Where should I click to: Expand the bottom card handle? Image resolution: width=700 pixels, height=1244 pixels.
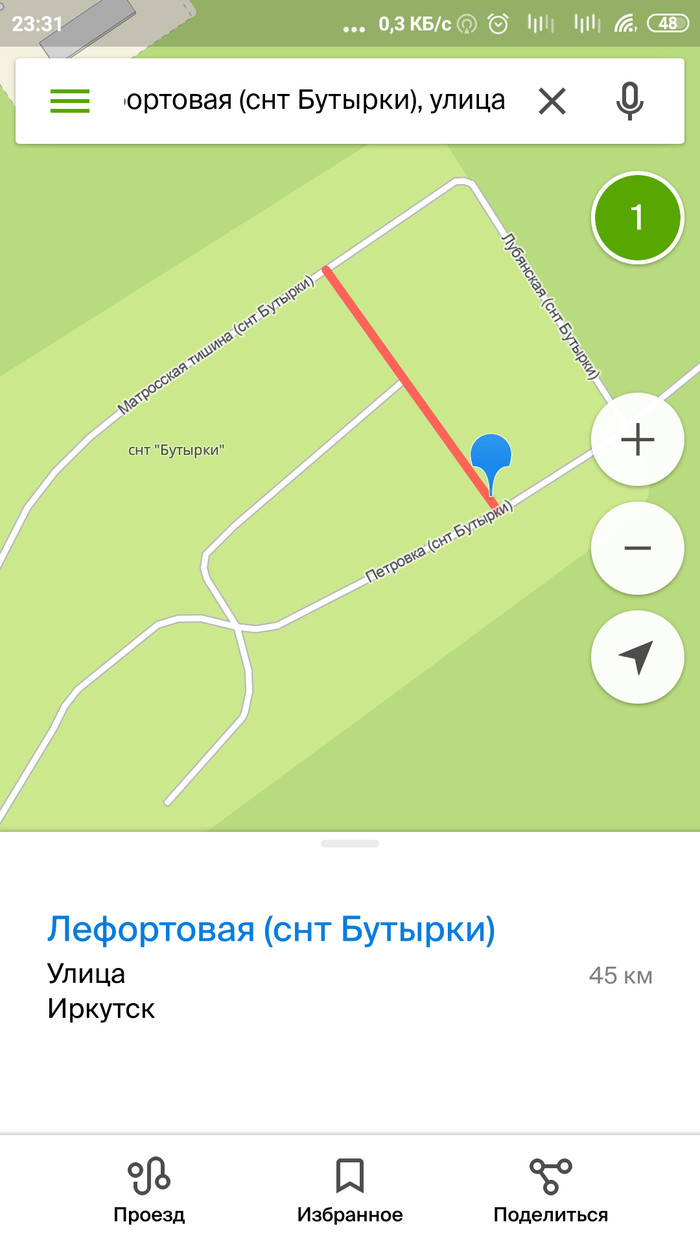coord(350,844)
